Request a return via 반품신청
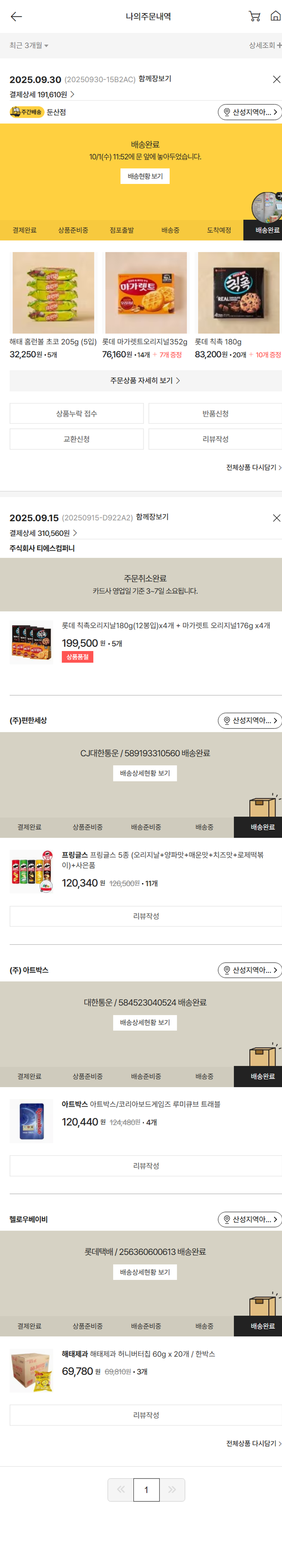This screenshot has height=1568, width=282. point(215,413)
